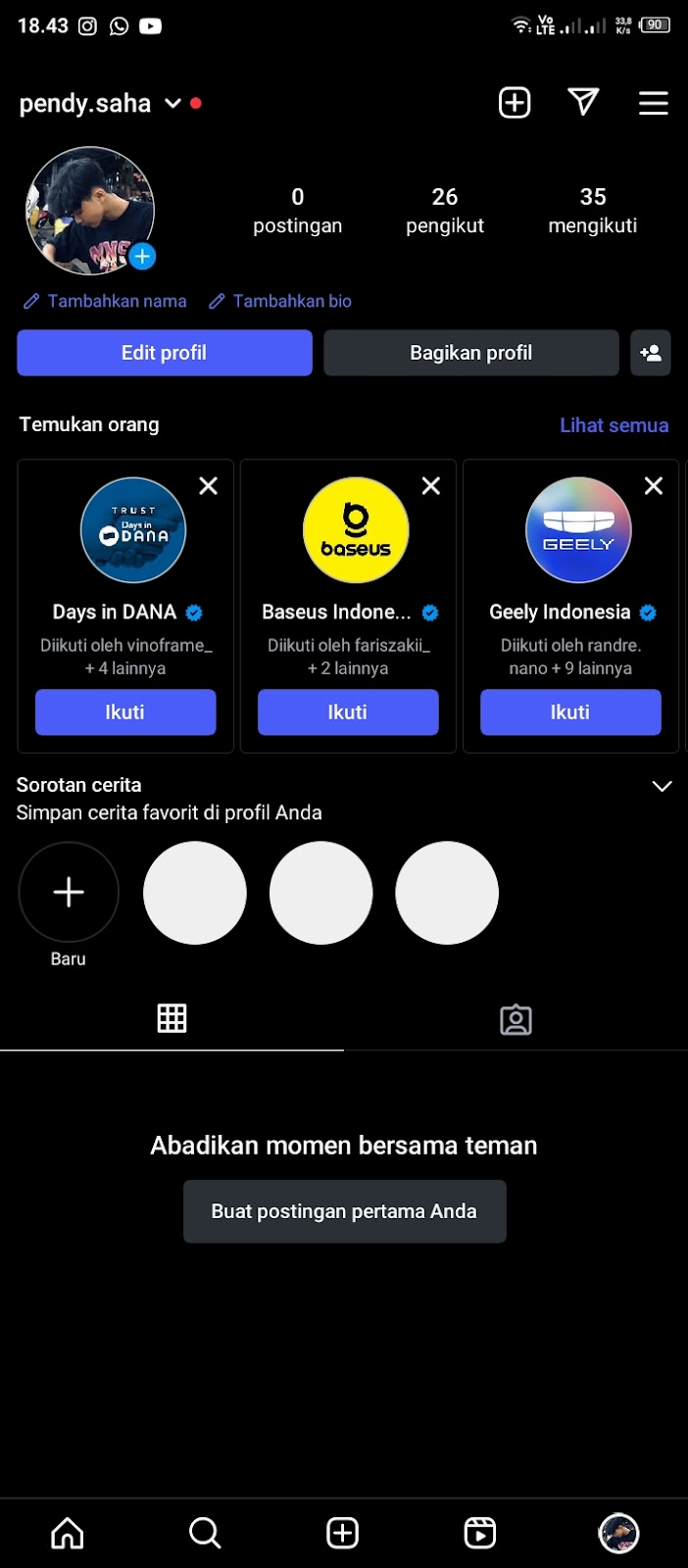Viewport: 688px width, 1568px height.
Task: Tap Bagikan profil button
Action: 470,353
